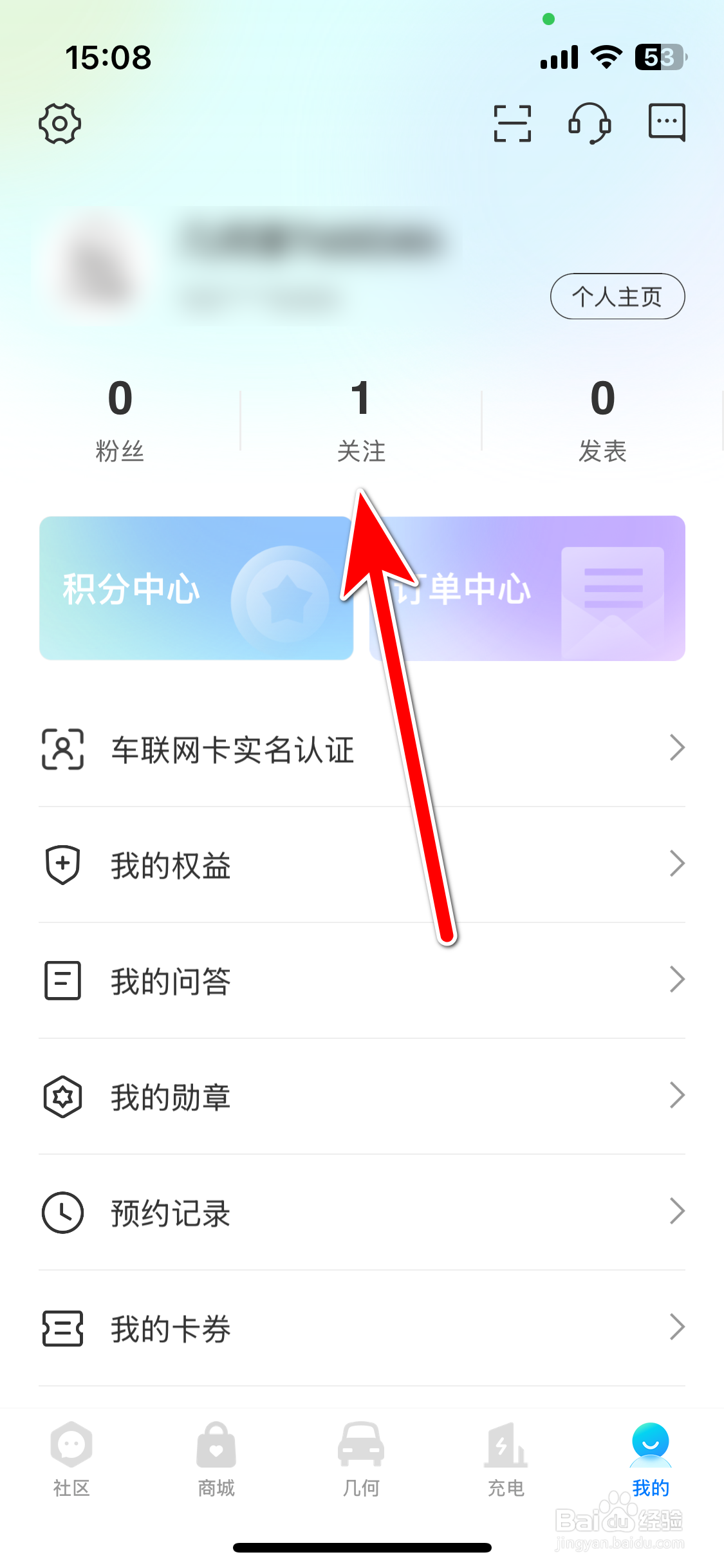Screen dimensions: 724x1568
Task: Open 车联网卡实名认证 via its face-scan icon
Action: point(62,749)
